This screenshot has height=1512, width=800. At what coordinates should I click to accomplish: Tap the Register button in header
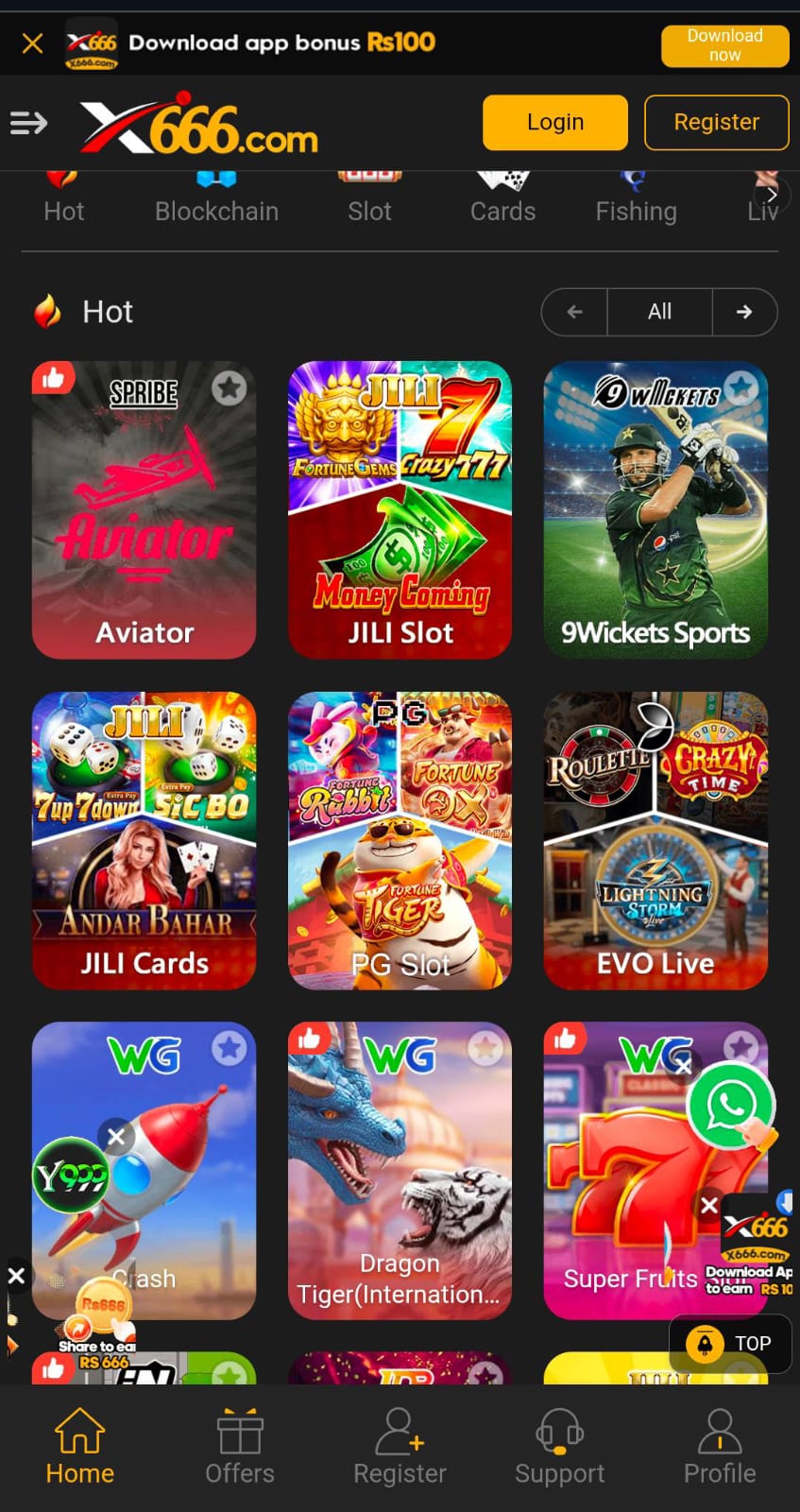tap(716, 123)
